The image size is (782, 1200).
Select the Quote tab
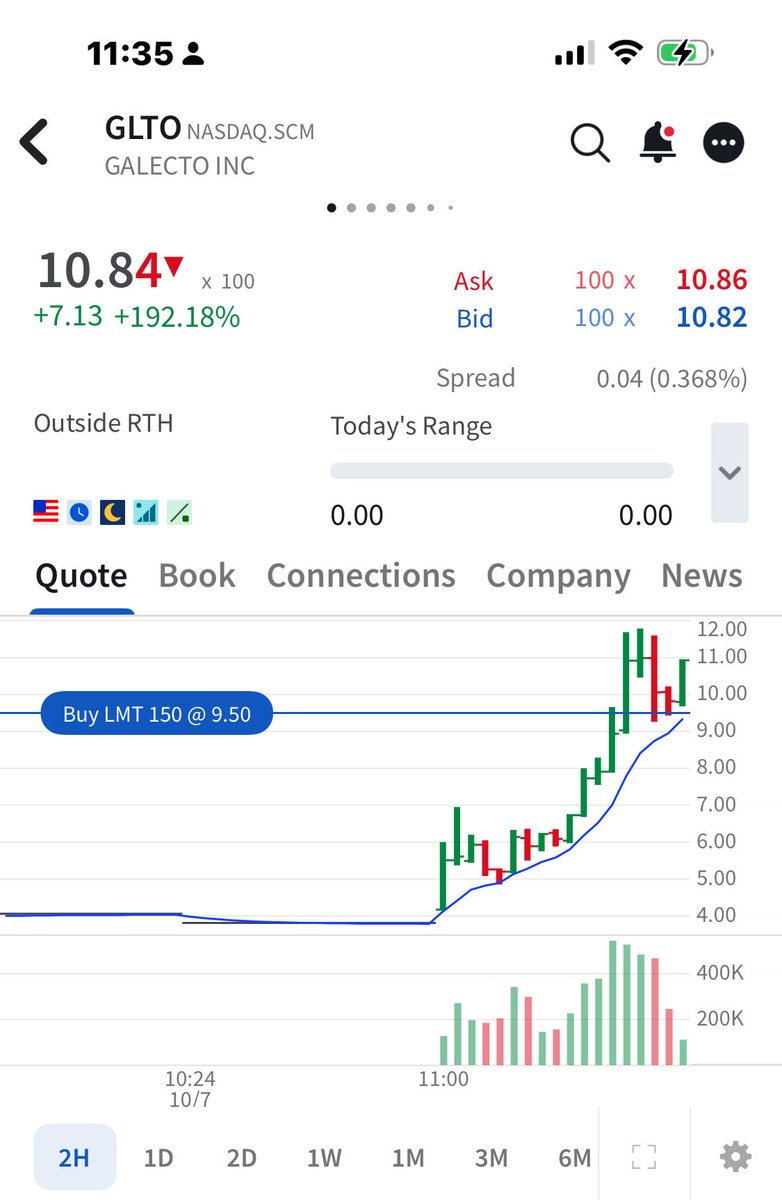[x=81, y=576]
